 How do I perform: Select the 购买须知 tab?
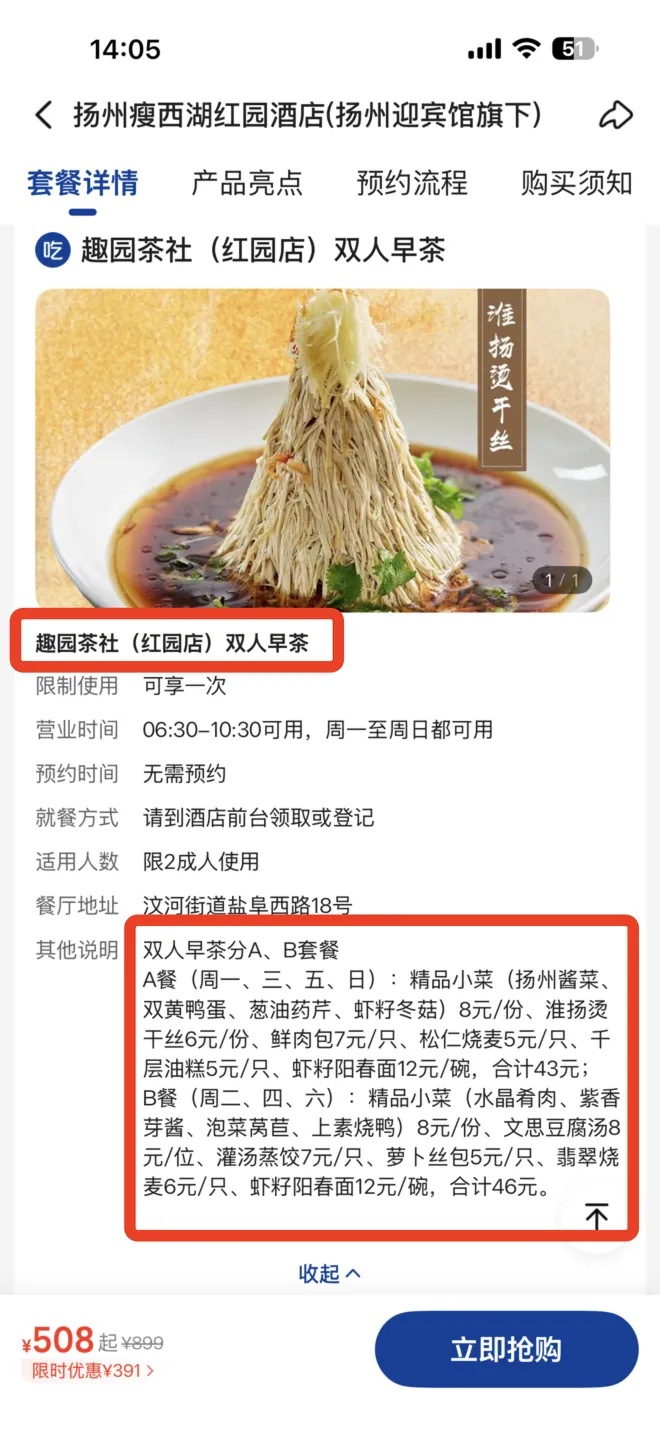click(x=576, y=183)
